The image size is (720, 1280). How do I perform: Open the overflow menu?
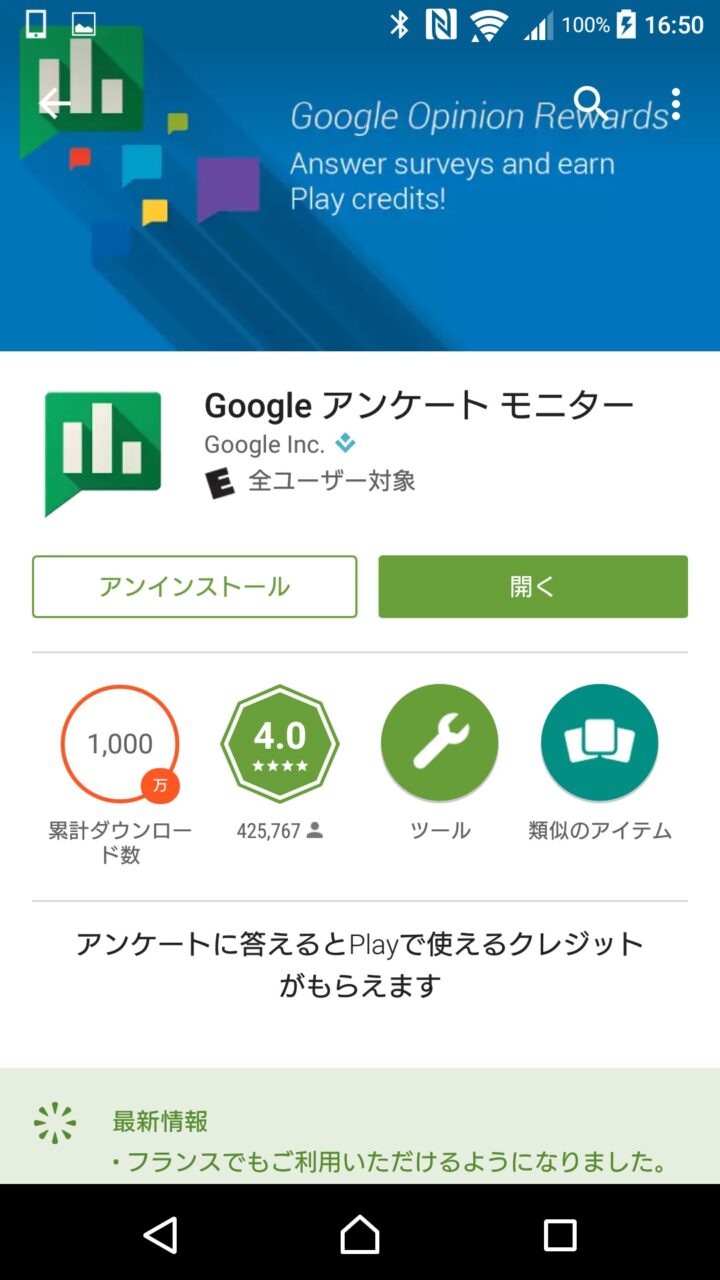click(x=676, y=104)
